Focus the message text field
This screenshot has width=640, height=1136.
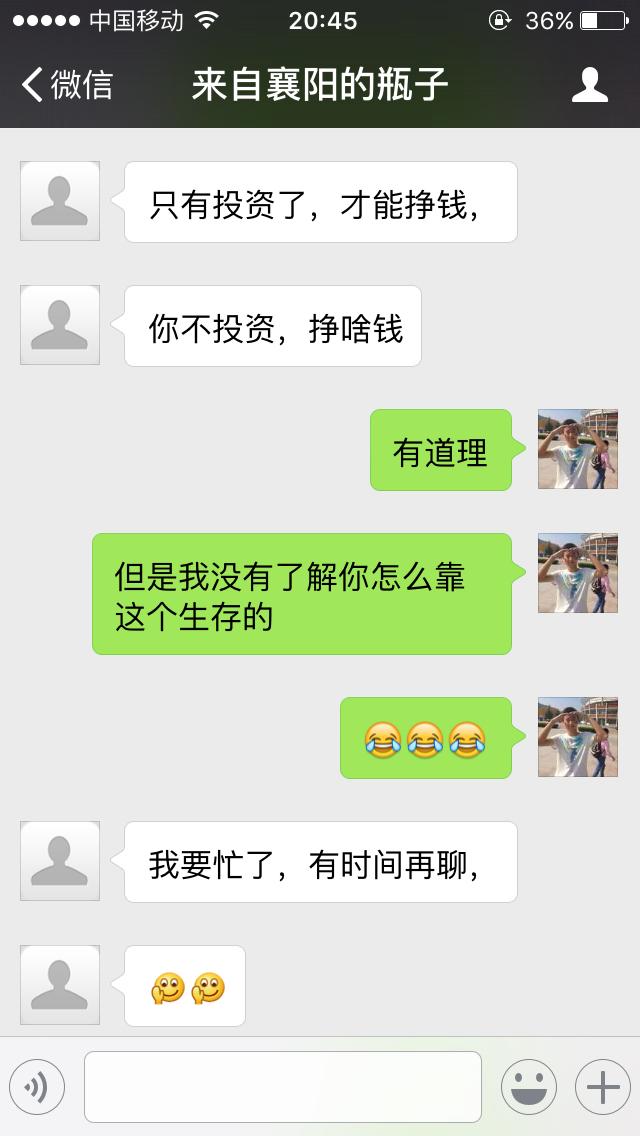tap(283, 1087)
